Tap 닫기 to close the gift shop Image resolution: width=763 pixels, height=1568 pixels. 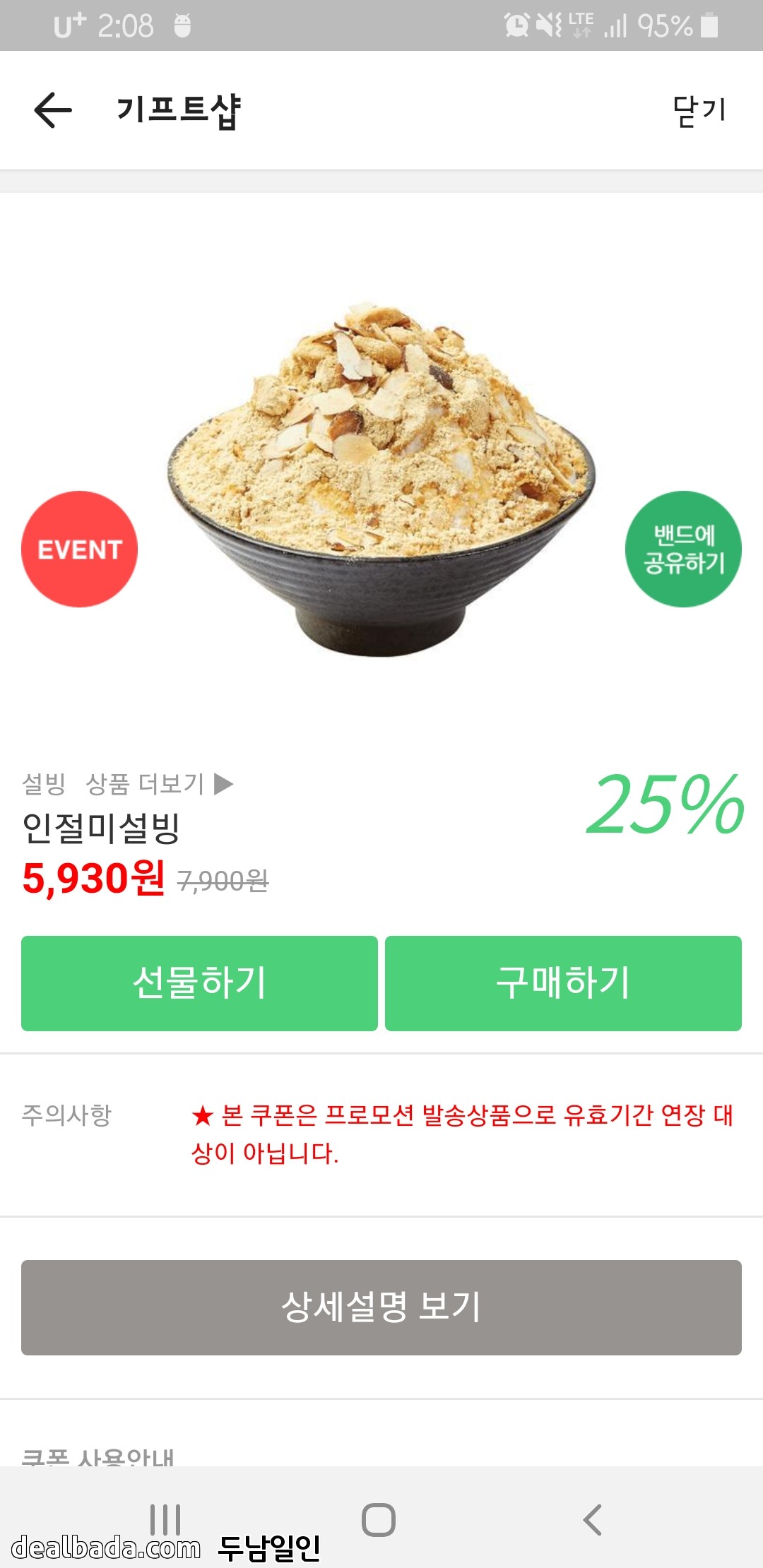tap(699, 111)
